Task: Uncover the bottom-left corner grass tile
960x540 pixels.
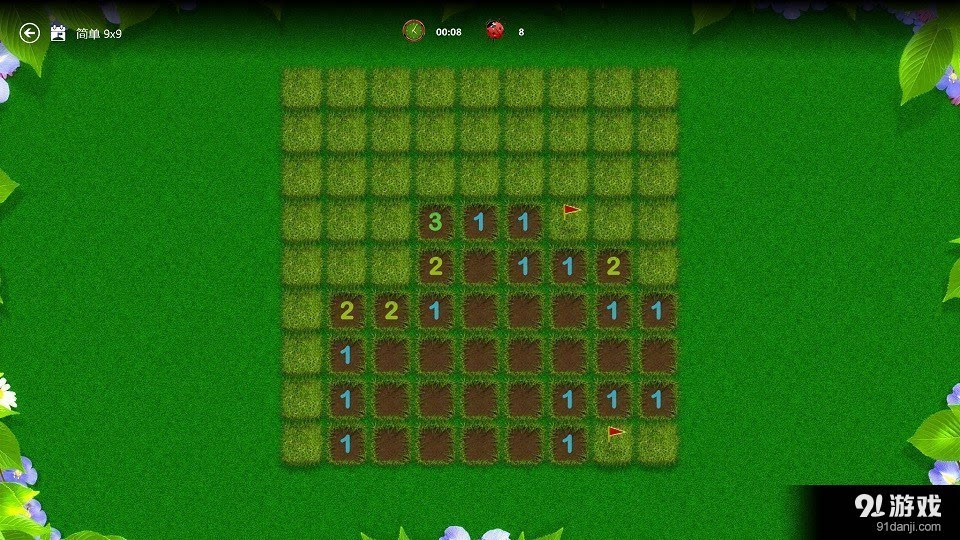Action: pyautogui.click(x=301, y=443)
